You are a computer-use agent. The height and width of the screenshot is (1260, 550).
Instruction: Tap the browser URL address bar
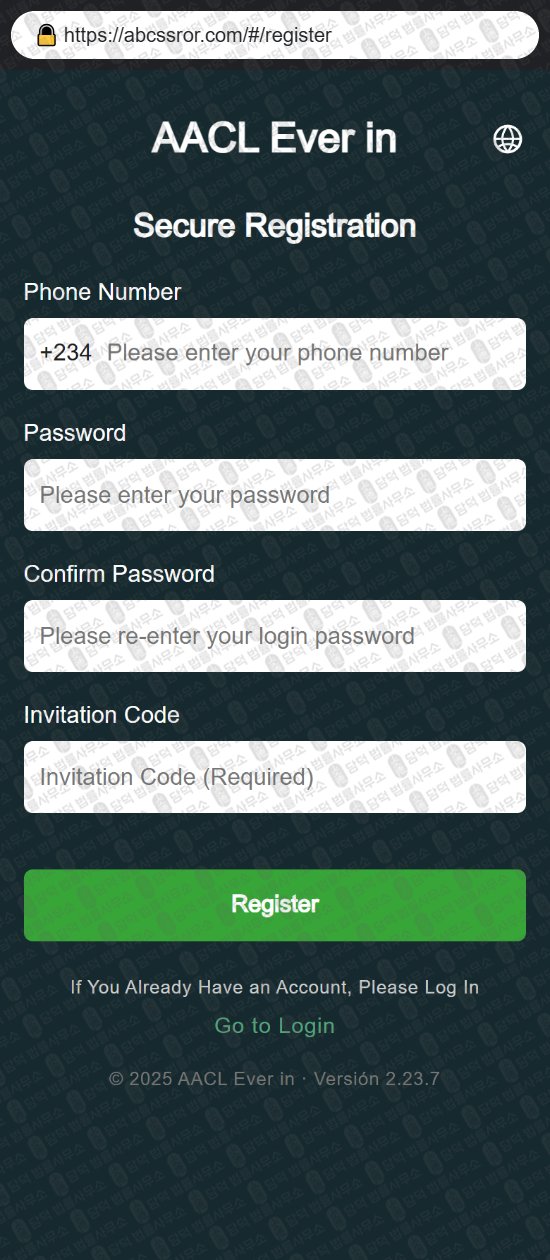coord(275,35)
